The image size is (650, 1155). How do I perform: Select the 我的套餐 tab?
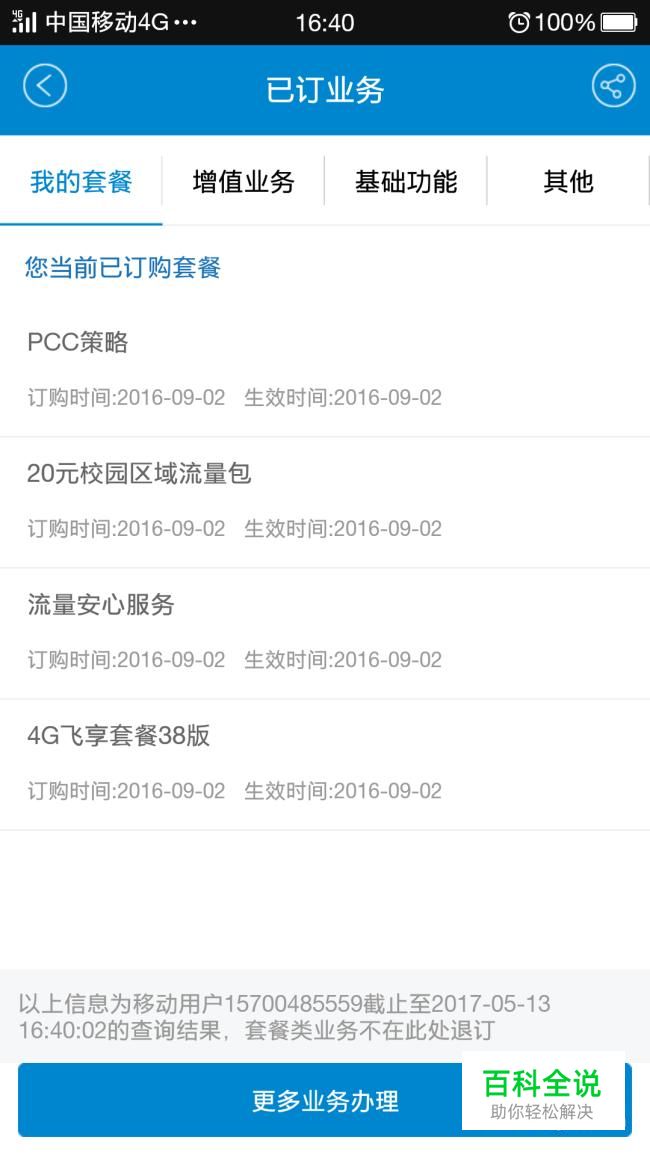pyautogui.click(x=81, y=181)
